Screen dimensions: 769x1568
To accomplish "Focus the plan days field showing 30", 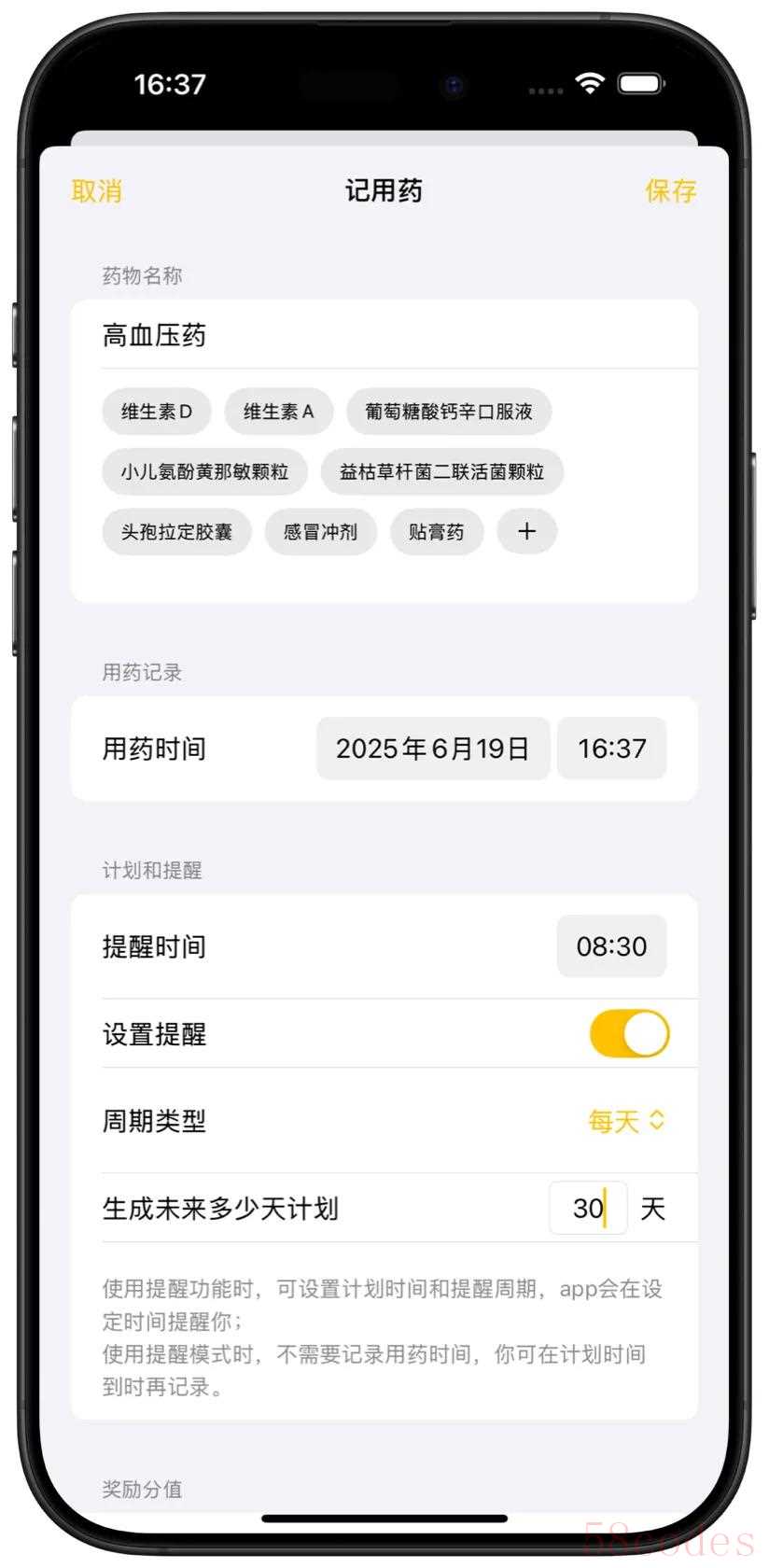I will 588,1209.
